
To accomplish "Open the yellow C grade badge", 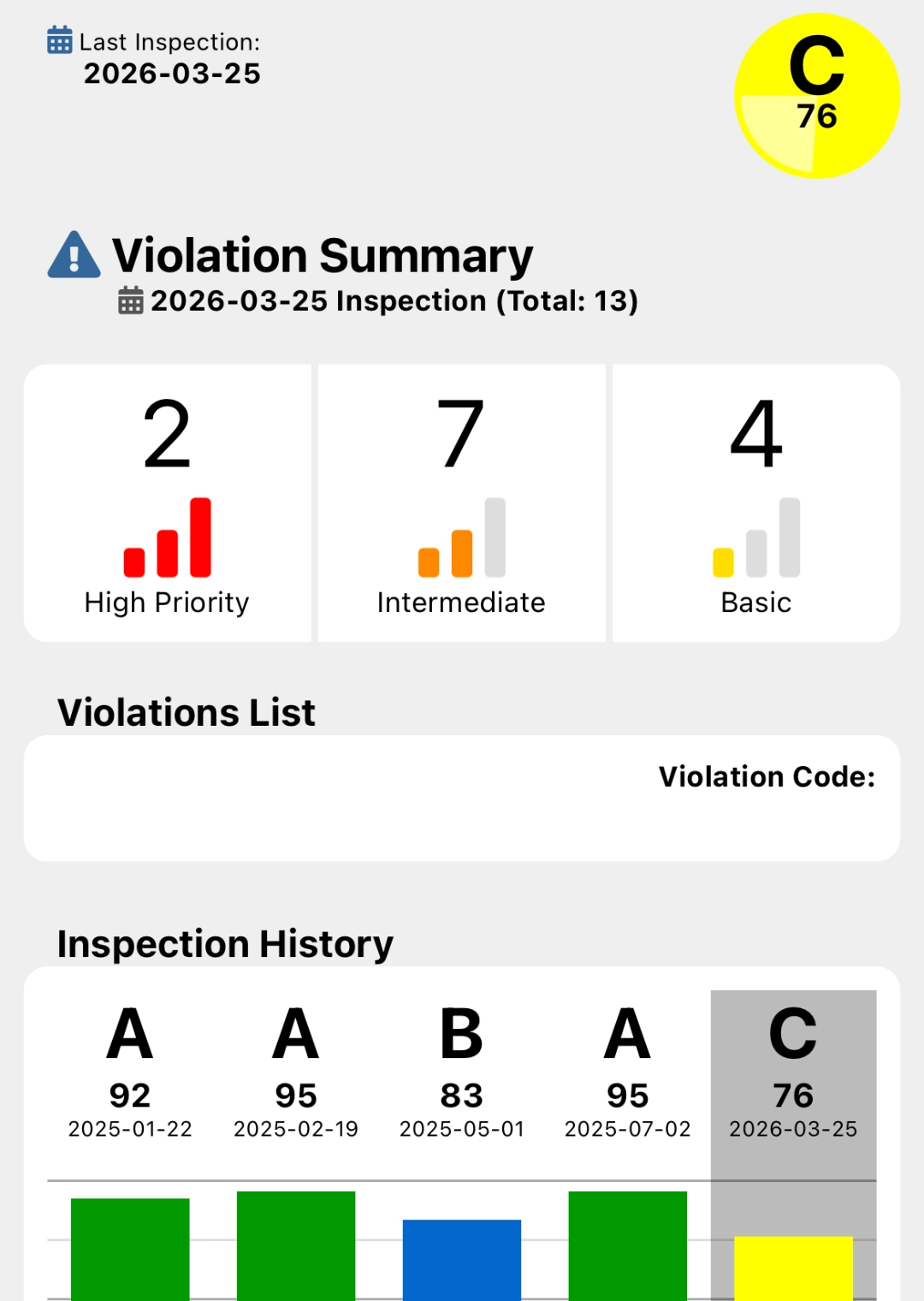I will pos(816,96).
